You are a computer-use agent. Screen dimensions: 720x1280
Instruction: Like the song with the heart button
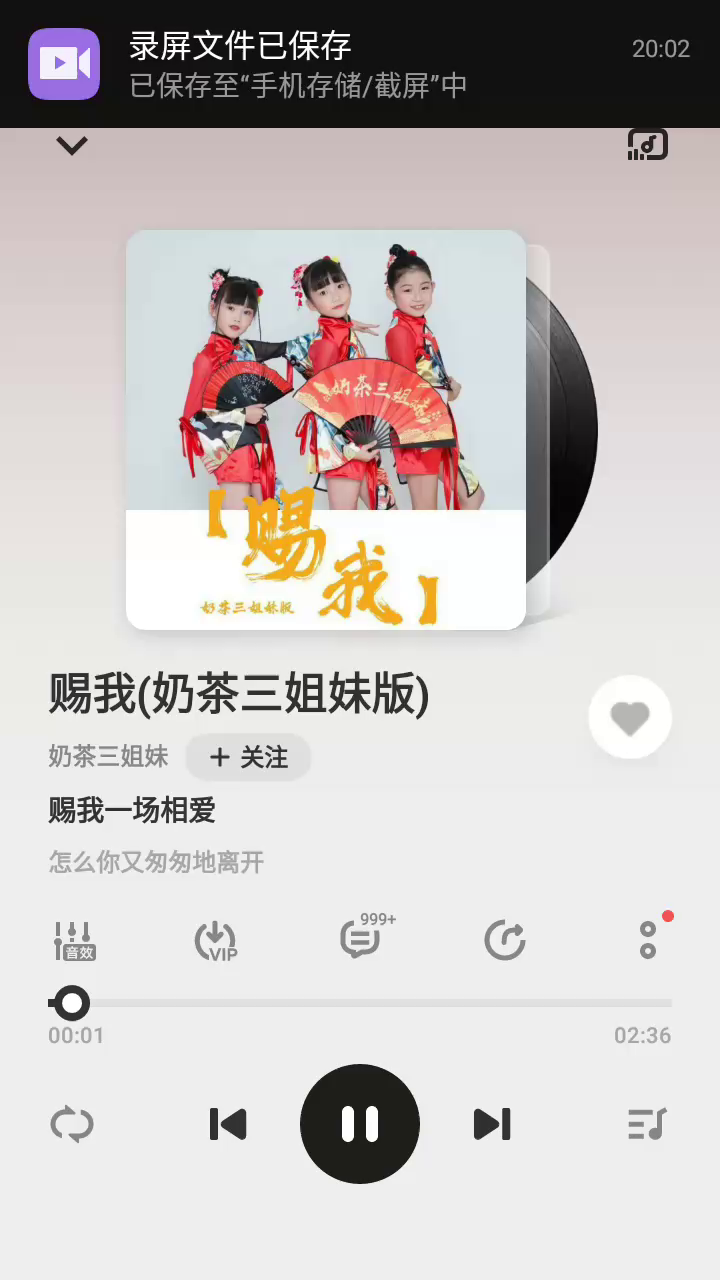(x=630, y=717)
